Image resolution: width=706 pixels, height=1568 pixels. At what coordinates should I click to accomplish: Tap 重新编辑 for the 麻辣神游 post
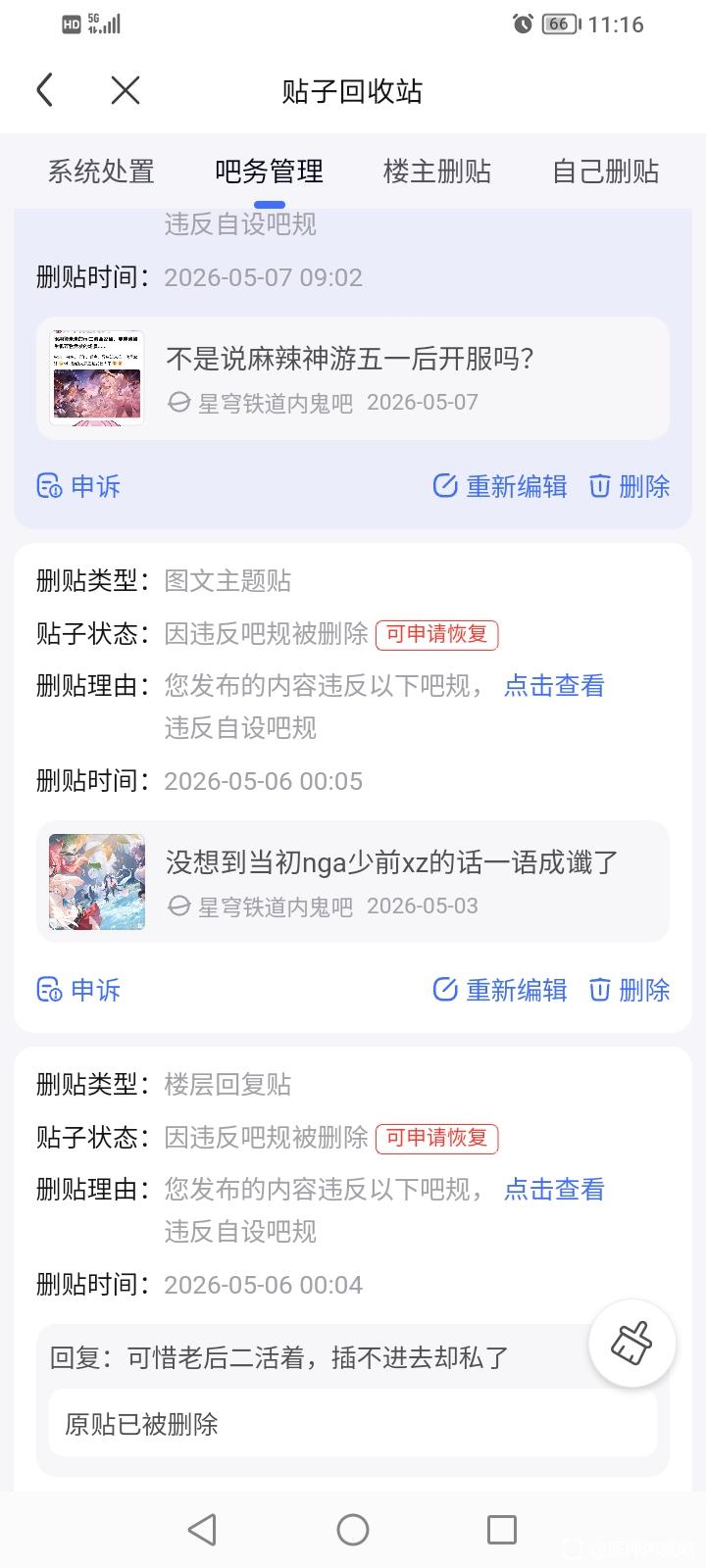click(500, 486)
